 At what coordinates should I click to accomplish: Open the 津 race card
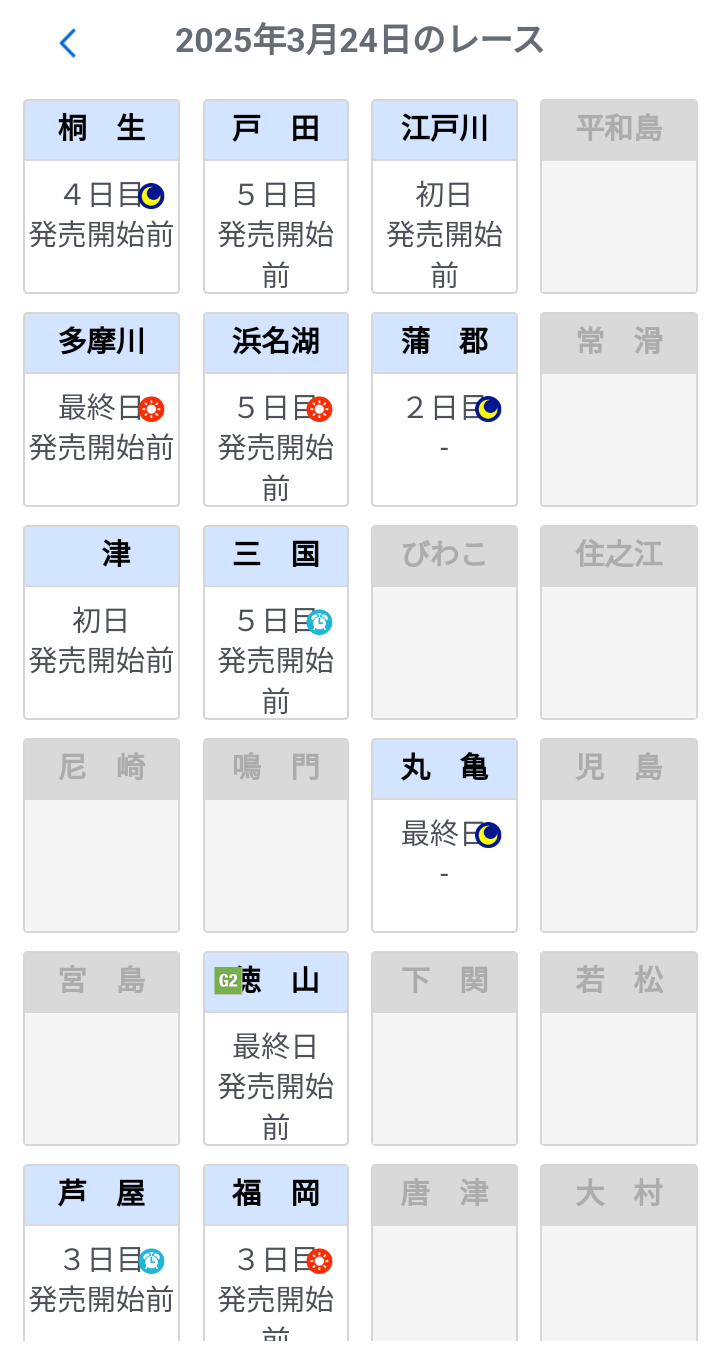pyautogui.click(x=101, y=622)
